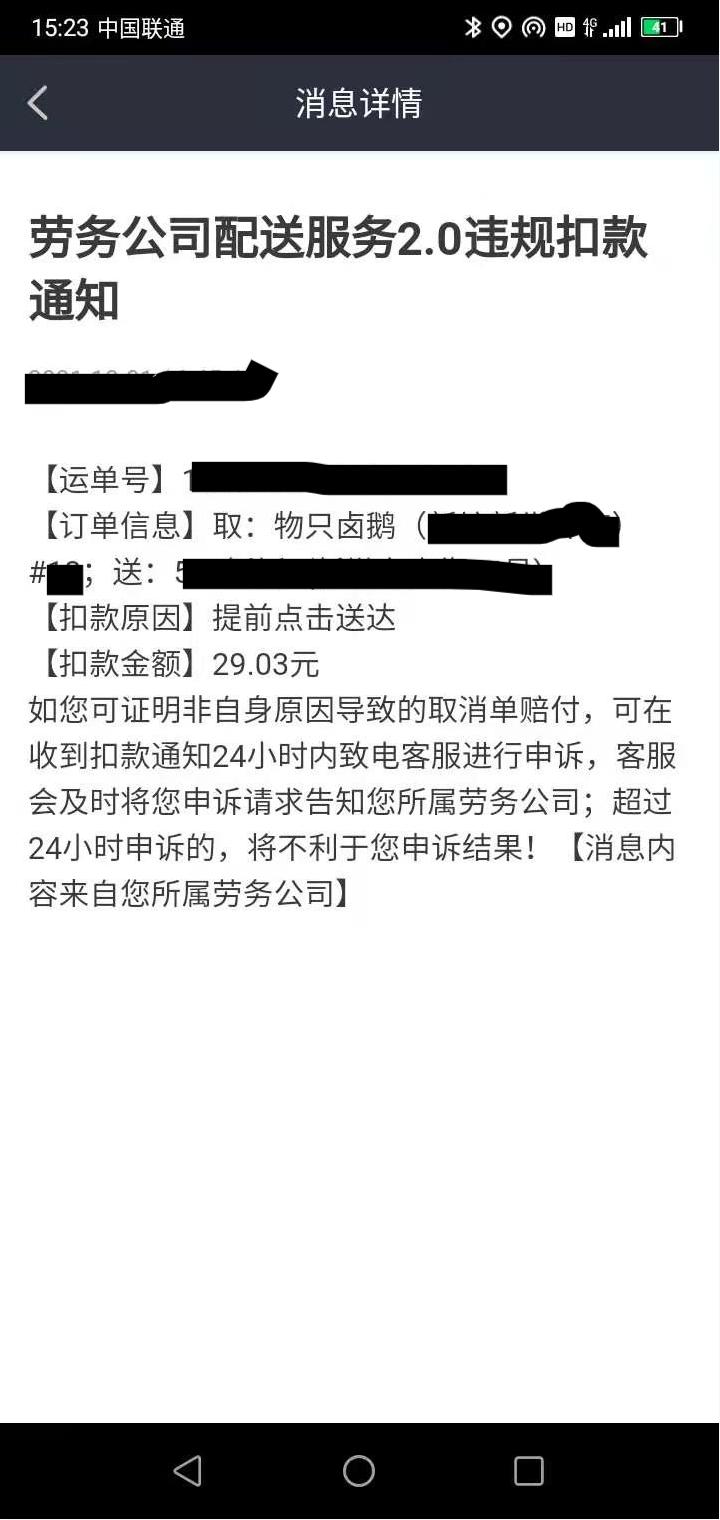Tap the Android recents square button

coord(529,1471)
